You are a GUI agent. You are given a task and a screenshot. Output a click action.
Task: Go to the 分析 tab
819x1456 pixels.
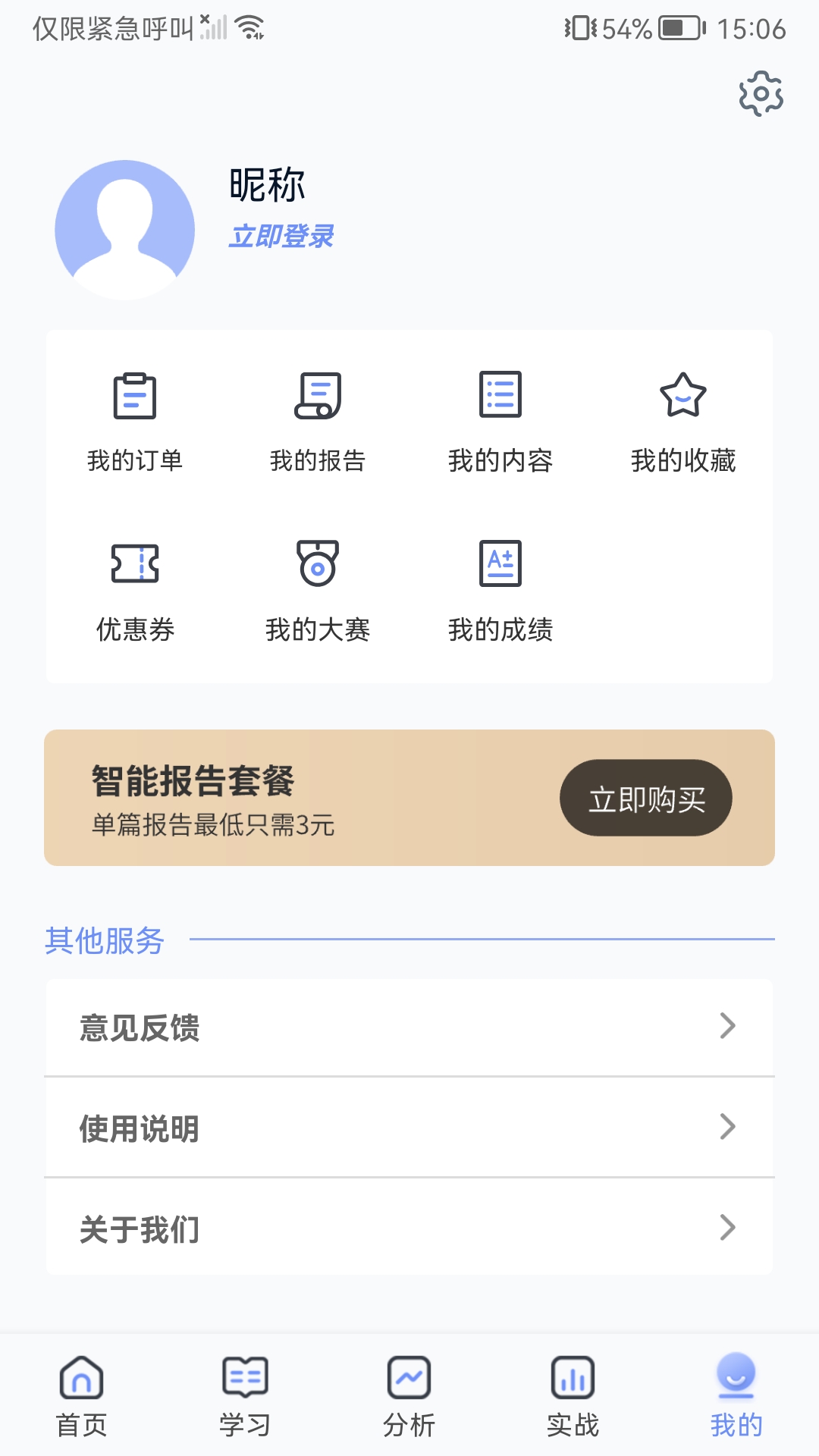(409, 1397)
